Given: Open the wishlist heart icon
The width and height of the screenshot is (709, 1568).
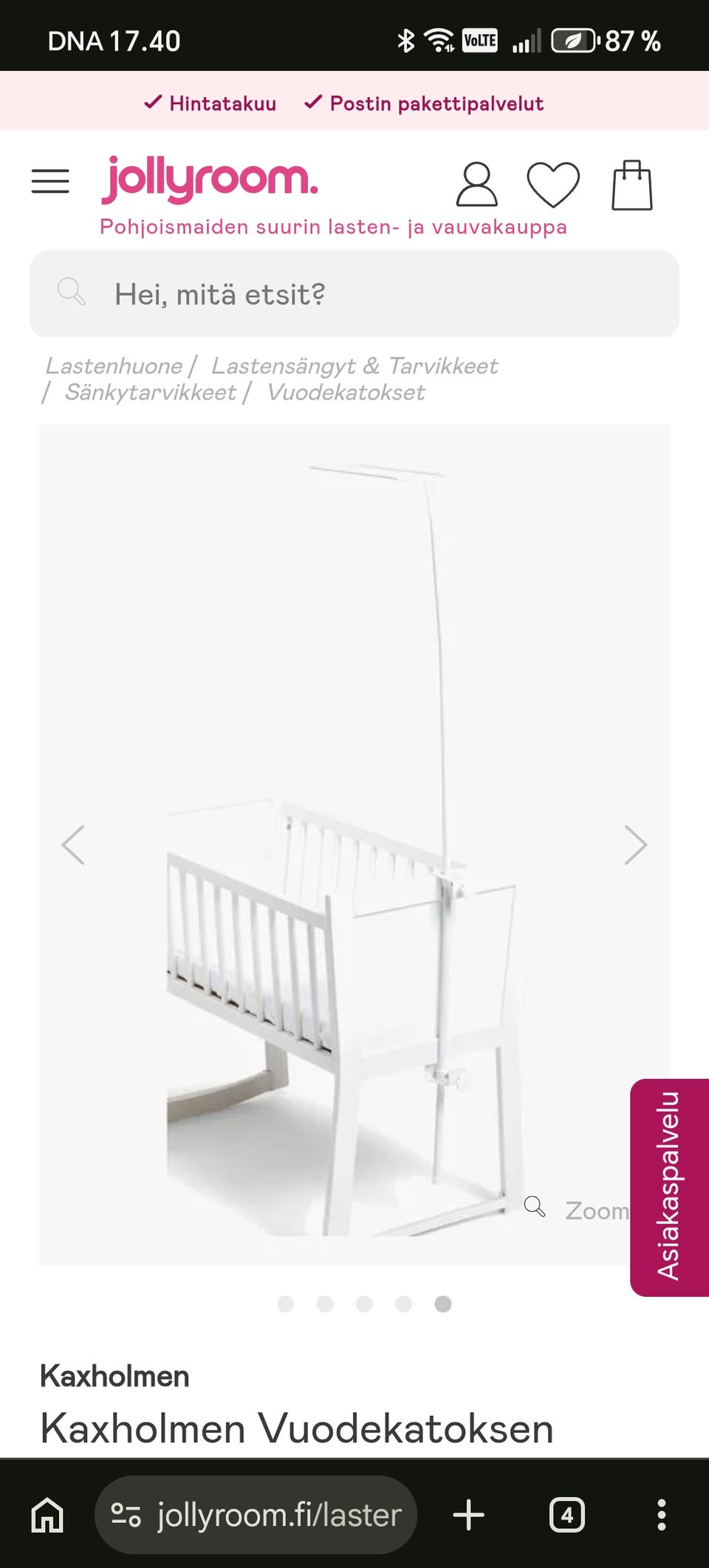Looking at the screenshot, I should [553, 185].
